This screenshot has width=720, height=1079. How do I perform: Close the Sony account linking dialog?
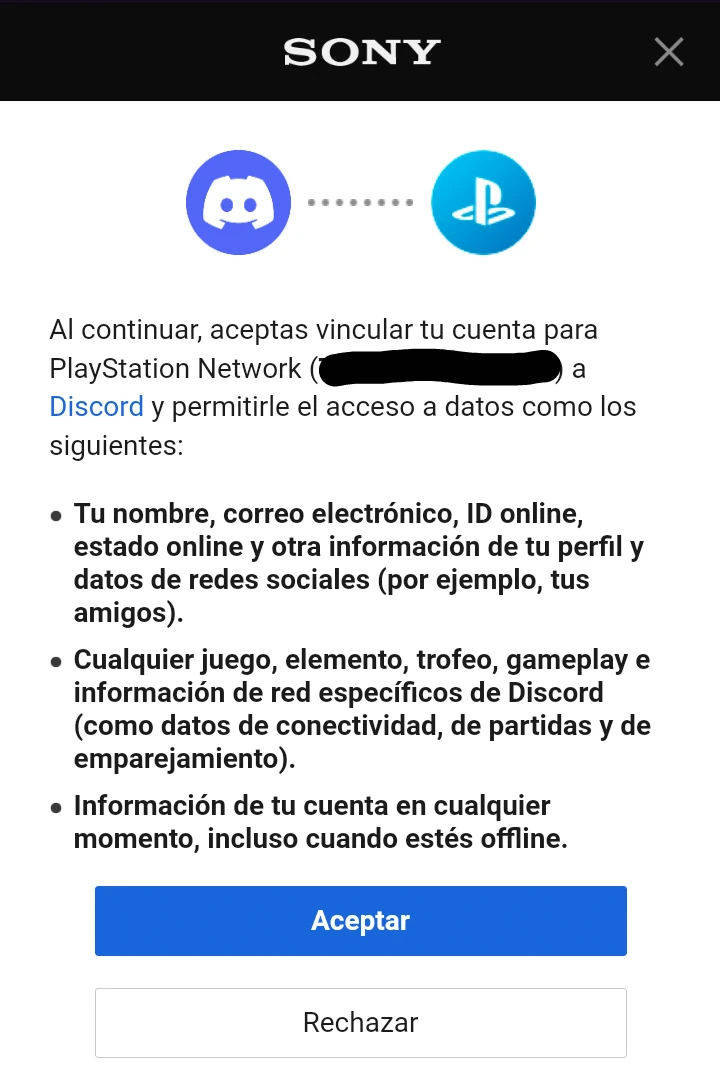pyautogui.click(x=668, y=51)
